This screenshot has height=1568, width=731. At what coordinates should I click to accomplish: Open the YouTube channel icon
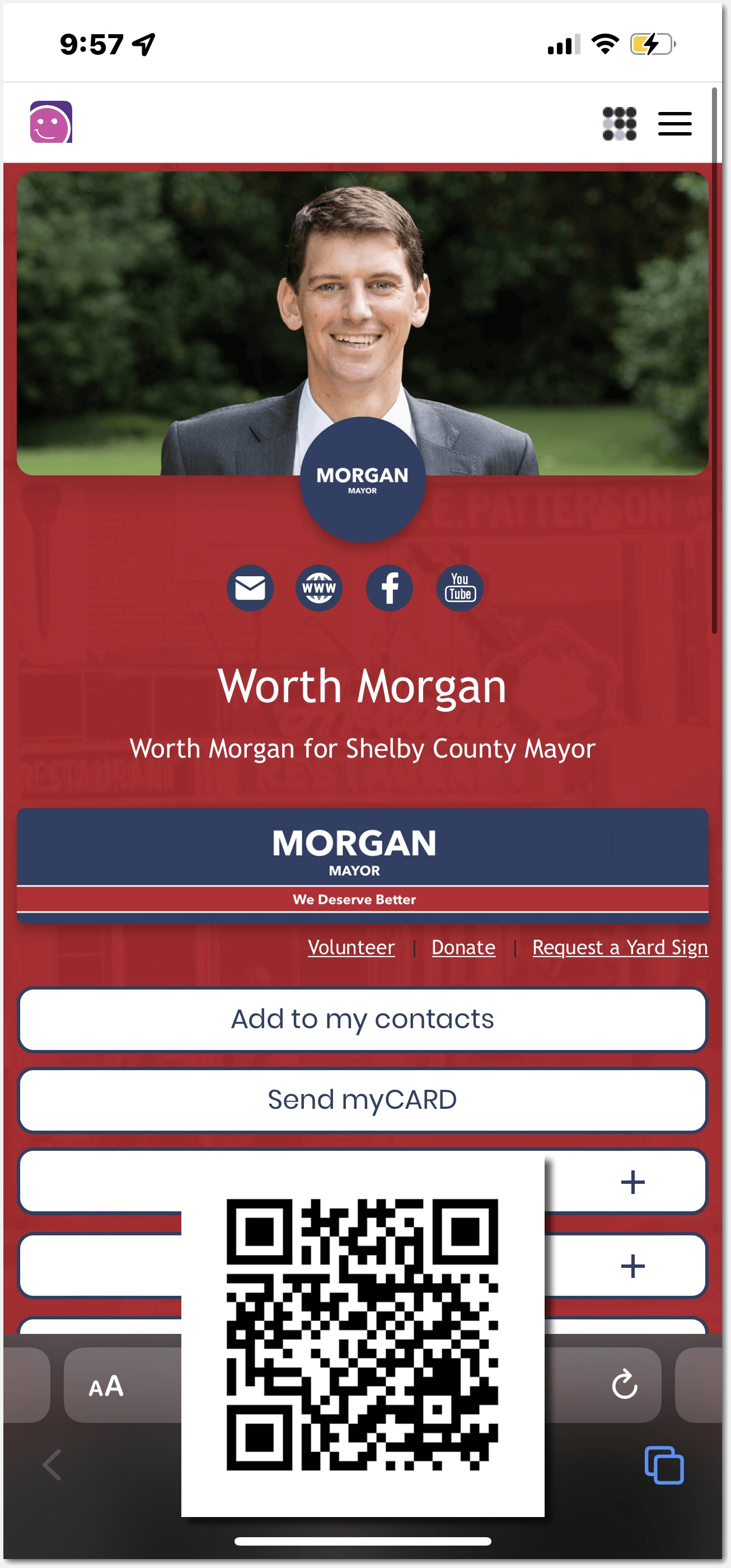pos(460,588)
